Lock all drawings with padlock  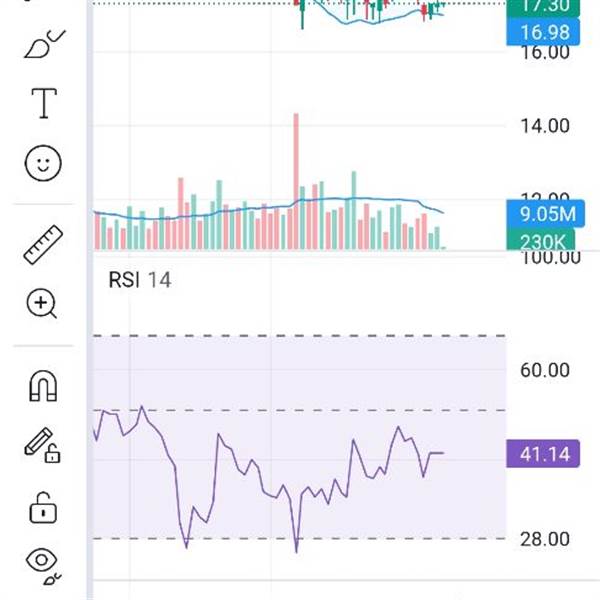[x=43, y=508]
